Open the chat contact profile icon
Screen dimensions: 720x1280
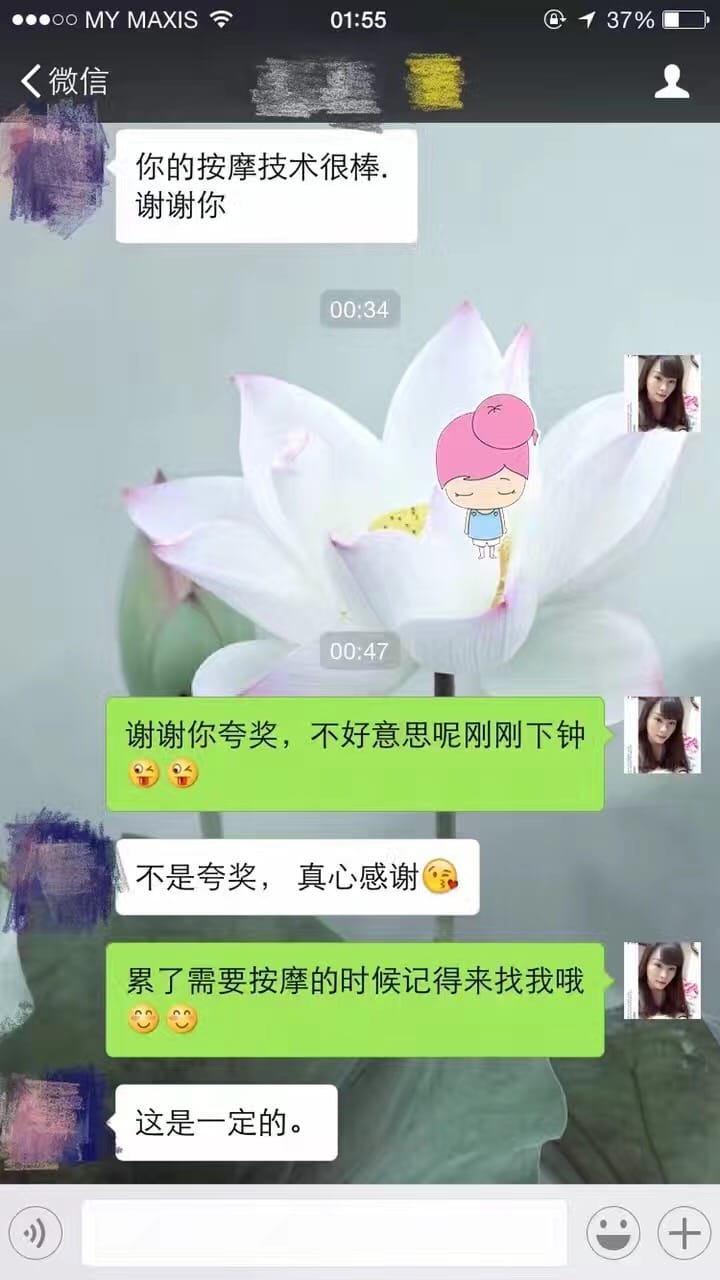click(672, 82)
